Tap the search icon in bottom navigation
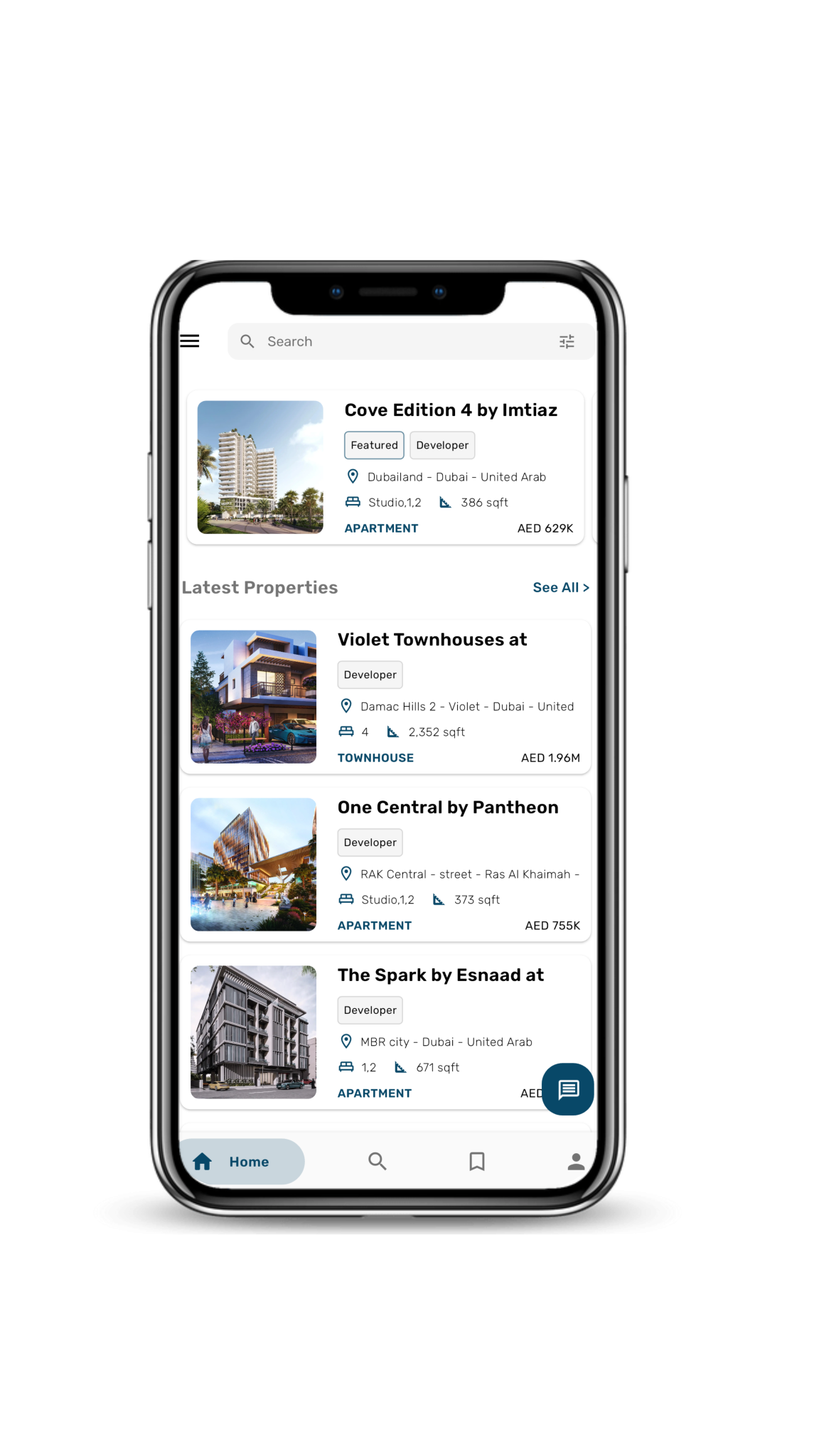 pyautogui.click(x=377, y=1161)
